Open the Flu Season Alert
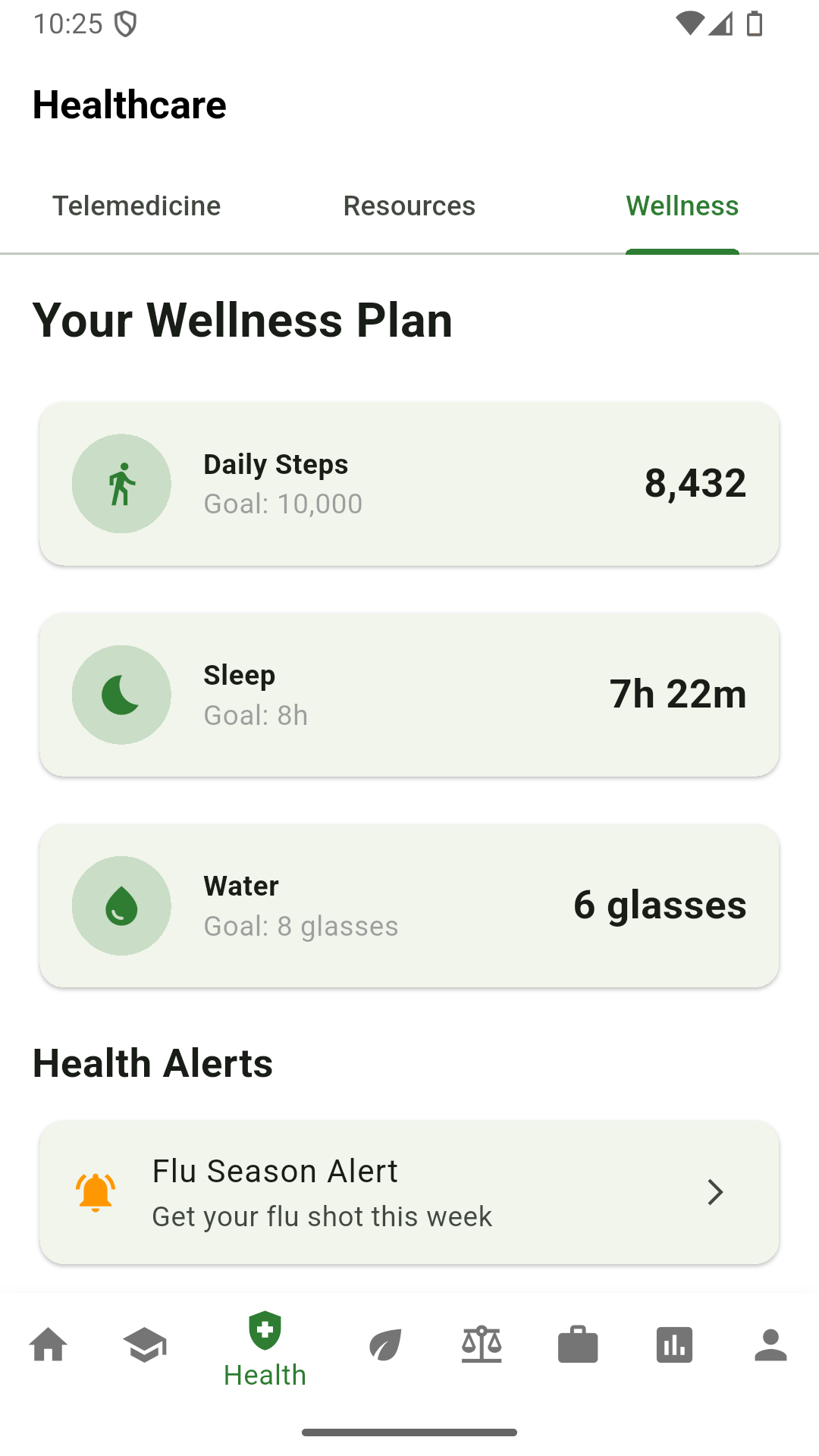819x1456 pixels. [x=409, y=1192]
